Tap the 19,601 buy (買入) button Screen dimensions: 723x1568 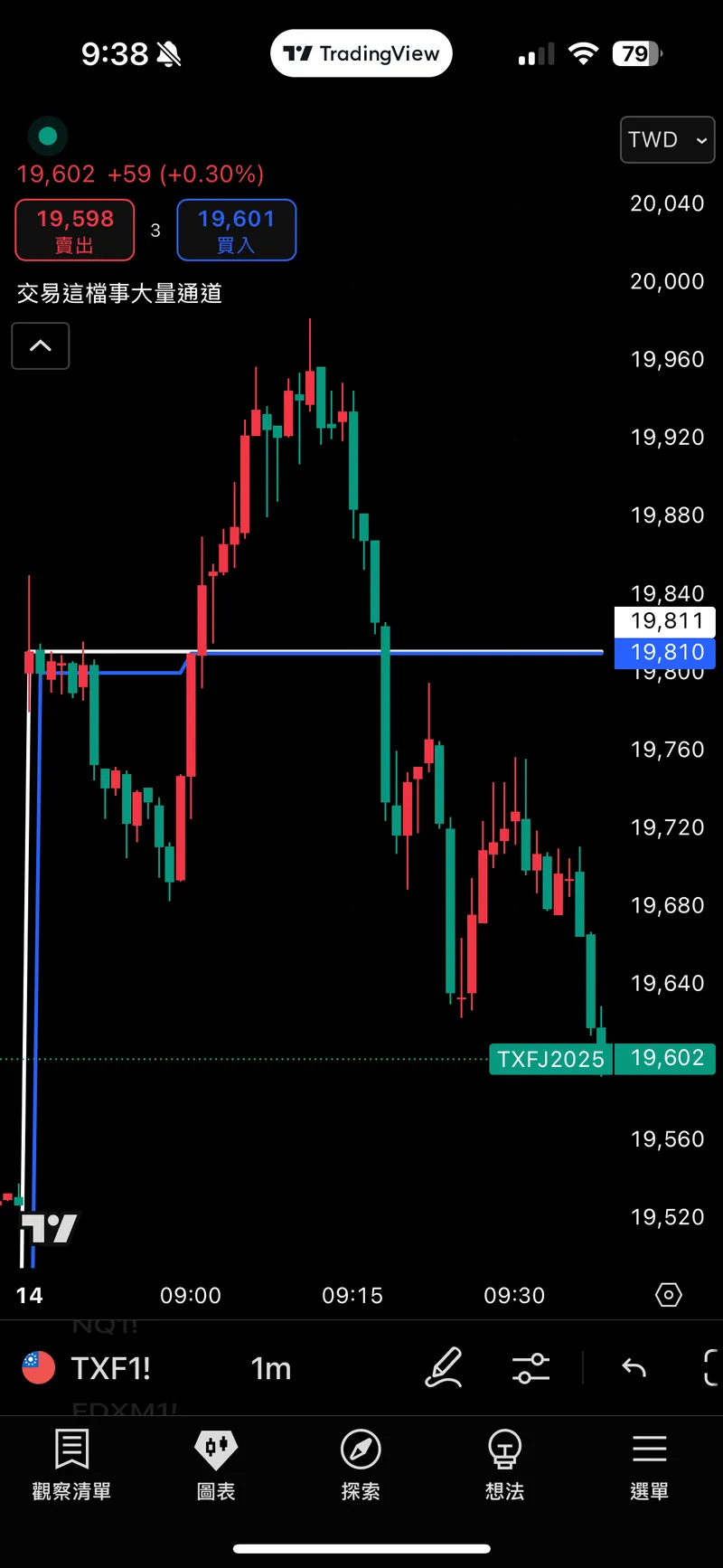(236, 230)
